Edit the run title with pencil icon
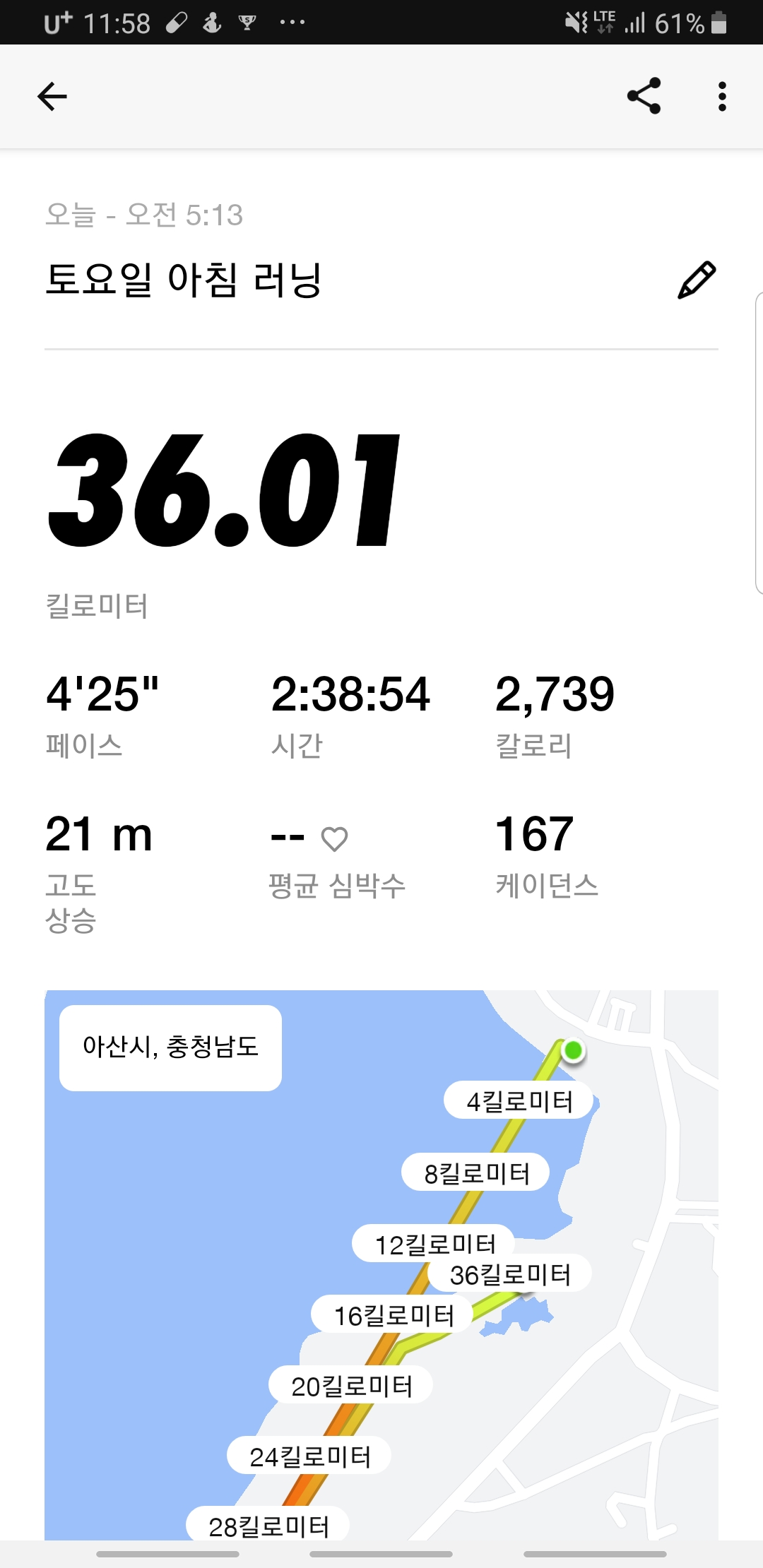763x1568 pixels. tap(697, 280)
